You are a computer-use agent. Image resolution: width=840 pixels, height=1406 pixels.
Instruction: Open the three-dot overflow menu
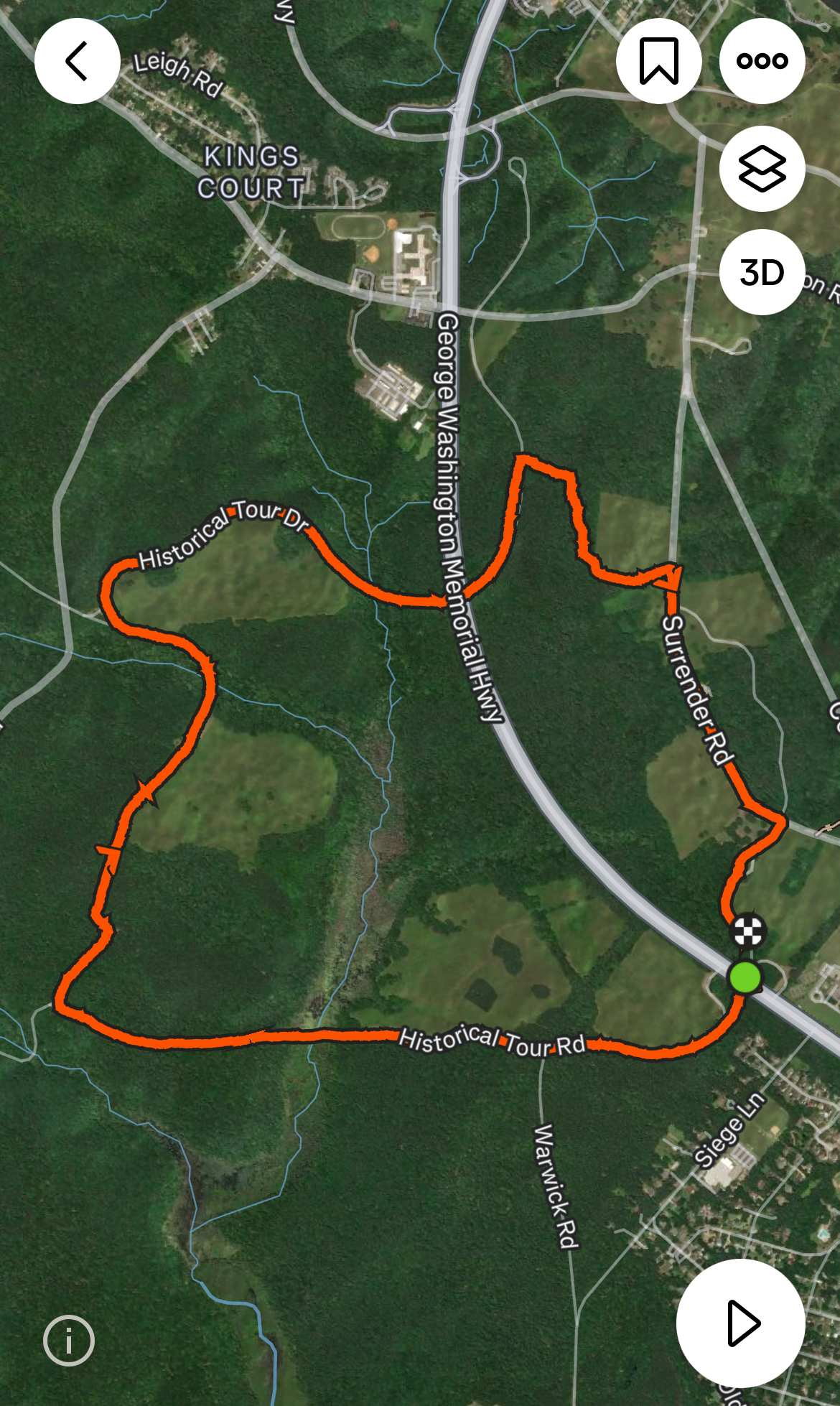762,61
